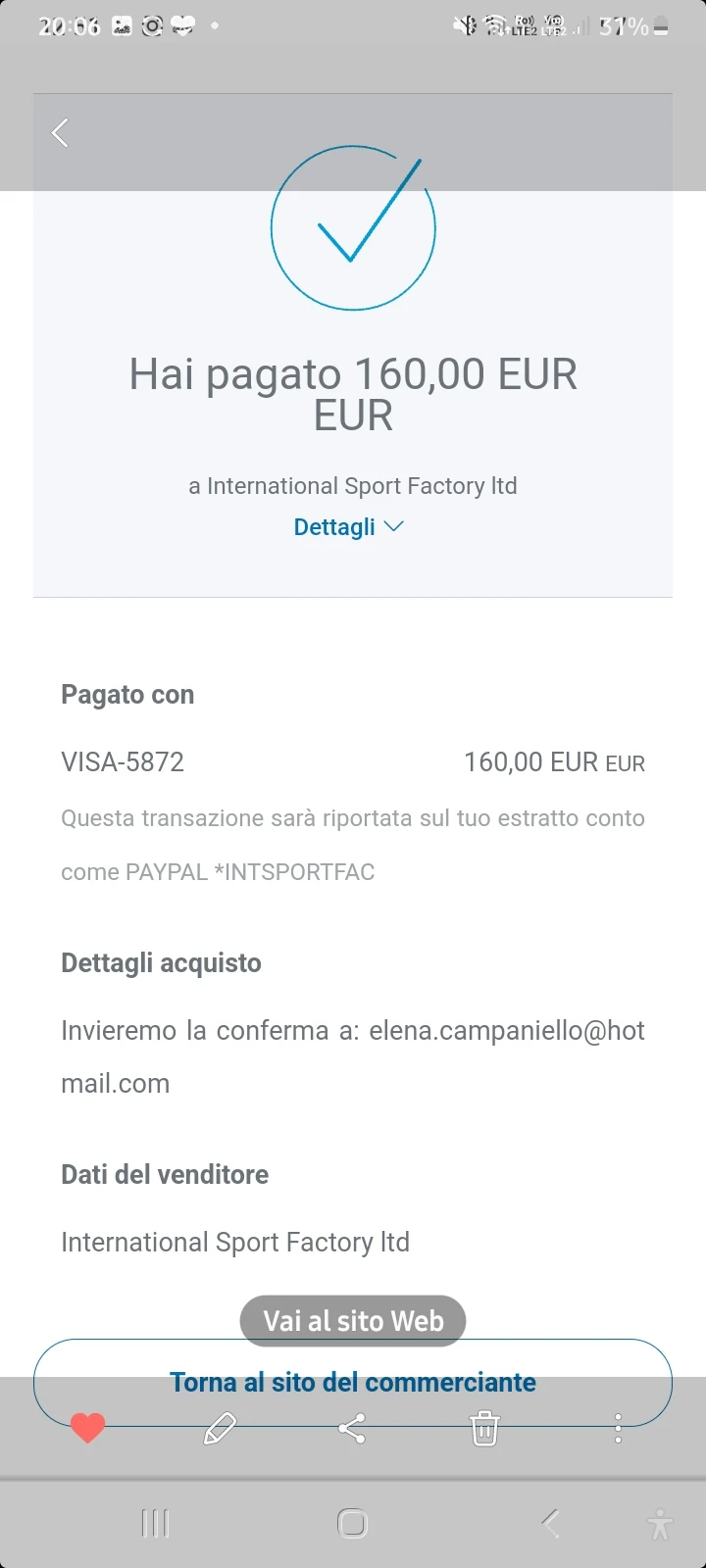Tap the VISA-5872 payment method entry
The height and width of the screenshot is (1568, 706).
pyautogui.click(x=123, y=761)
